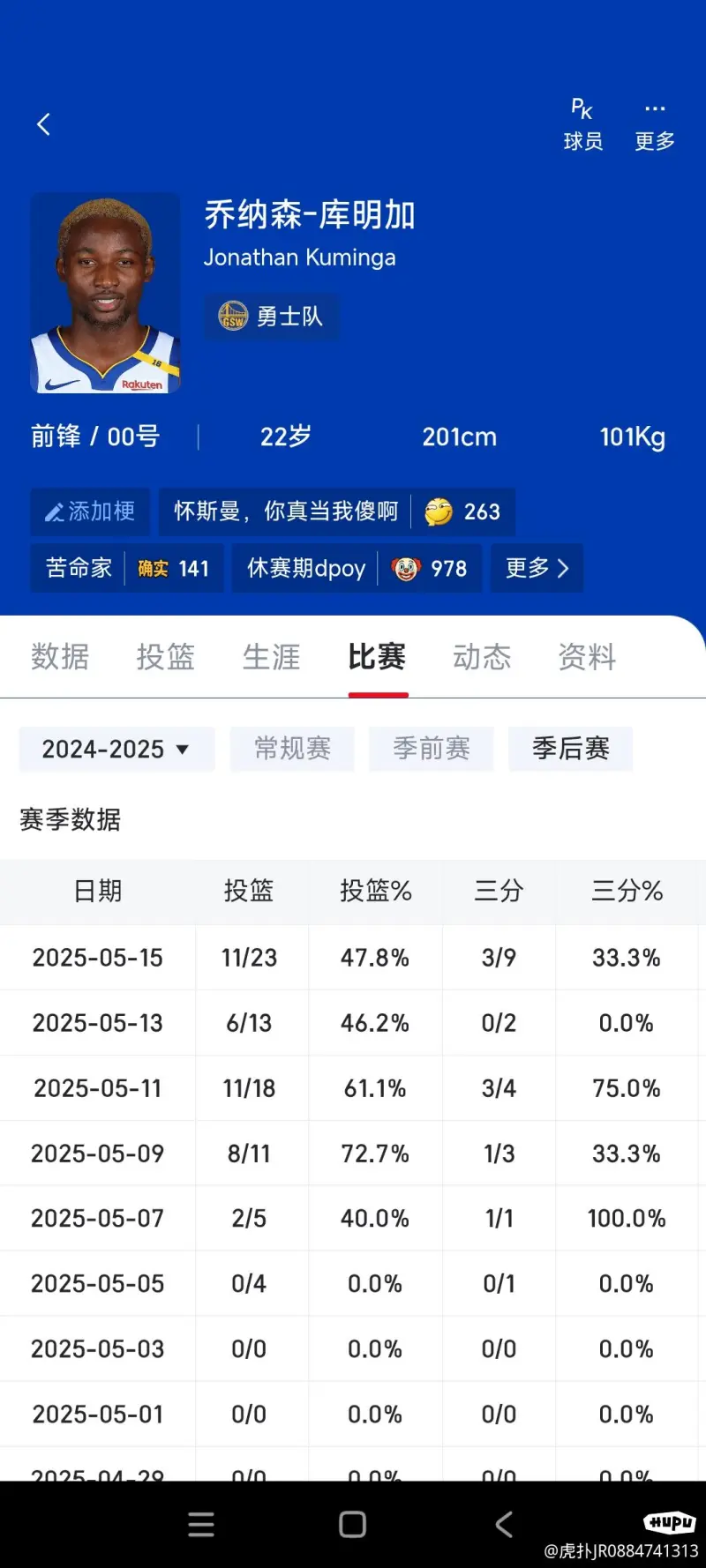Screen dimensions: 706x1568
Task: Open the PK 球员 comparison
Action: (582, 125)
